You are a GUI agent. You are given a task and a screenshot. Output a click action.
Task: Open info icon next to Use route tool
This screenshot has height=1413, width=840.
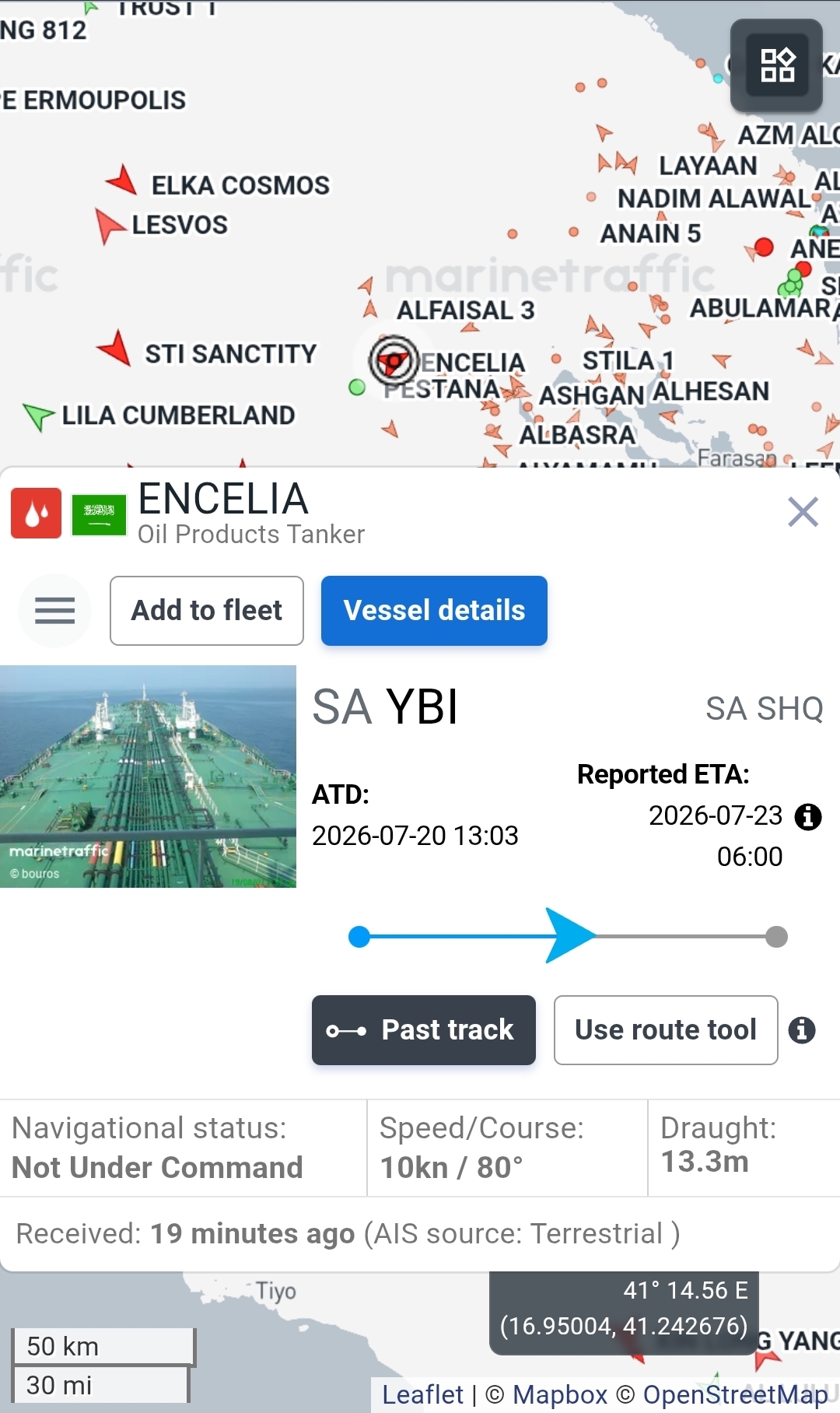point(802,1030)
